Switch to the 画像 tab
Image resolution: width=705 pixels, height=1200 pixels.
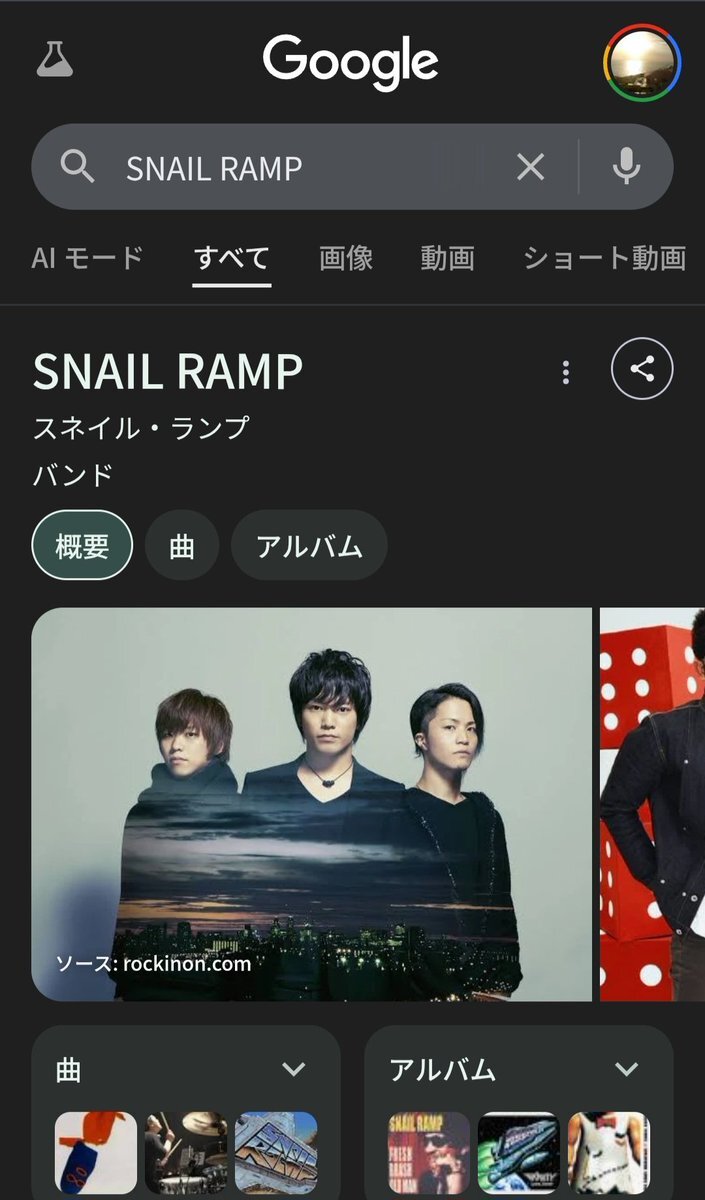tap(346, 258)
